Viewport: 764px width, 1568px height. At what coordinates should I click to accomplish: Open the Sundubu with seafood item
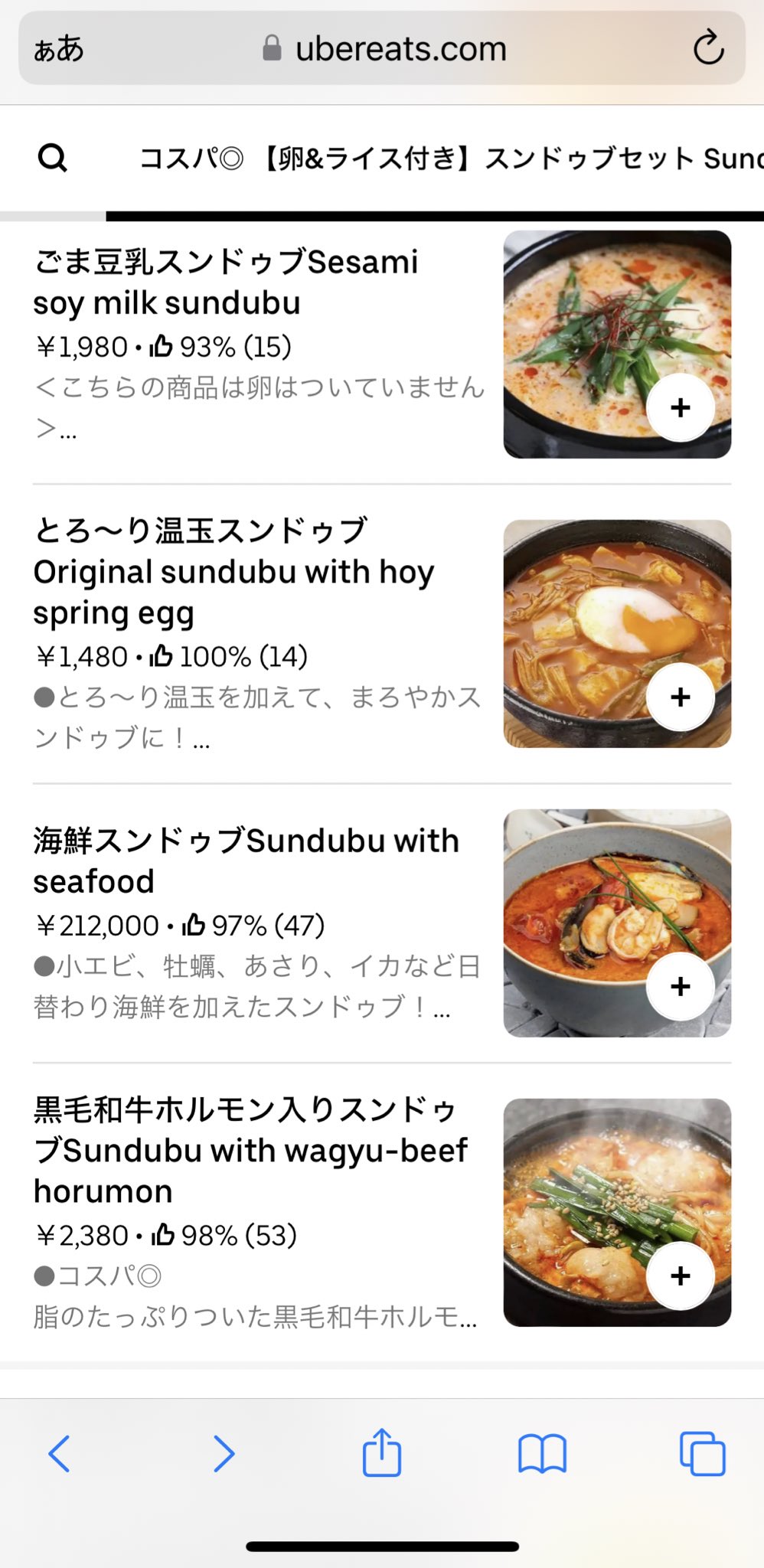pyautogui.click(x=245, y=861)
